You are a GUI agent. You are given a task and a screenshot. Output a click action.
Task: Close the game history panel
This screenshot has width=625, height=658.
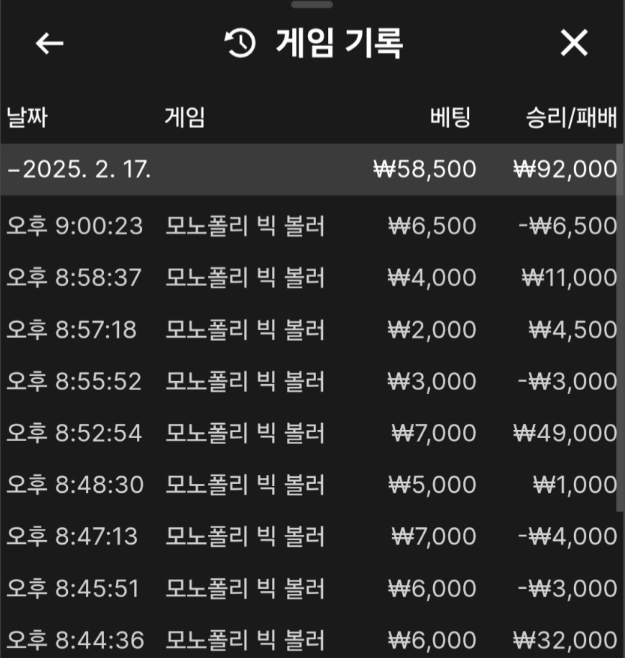coord(573,43)
